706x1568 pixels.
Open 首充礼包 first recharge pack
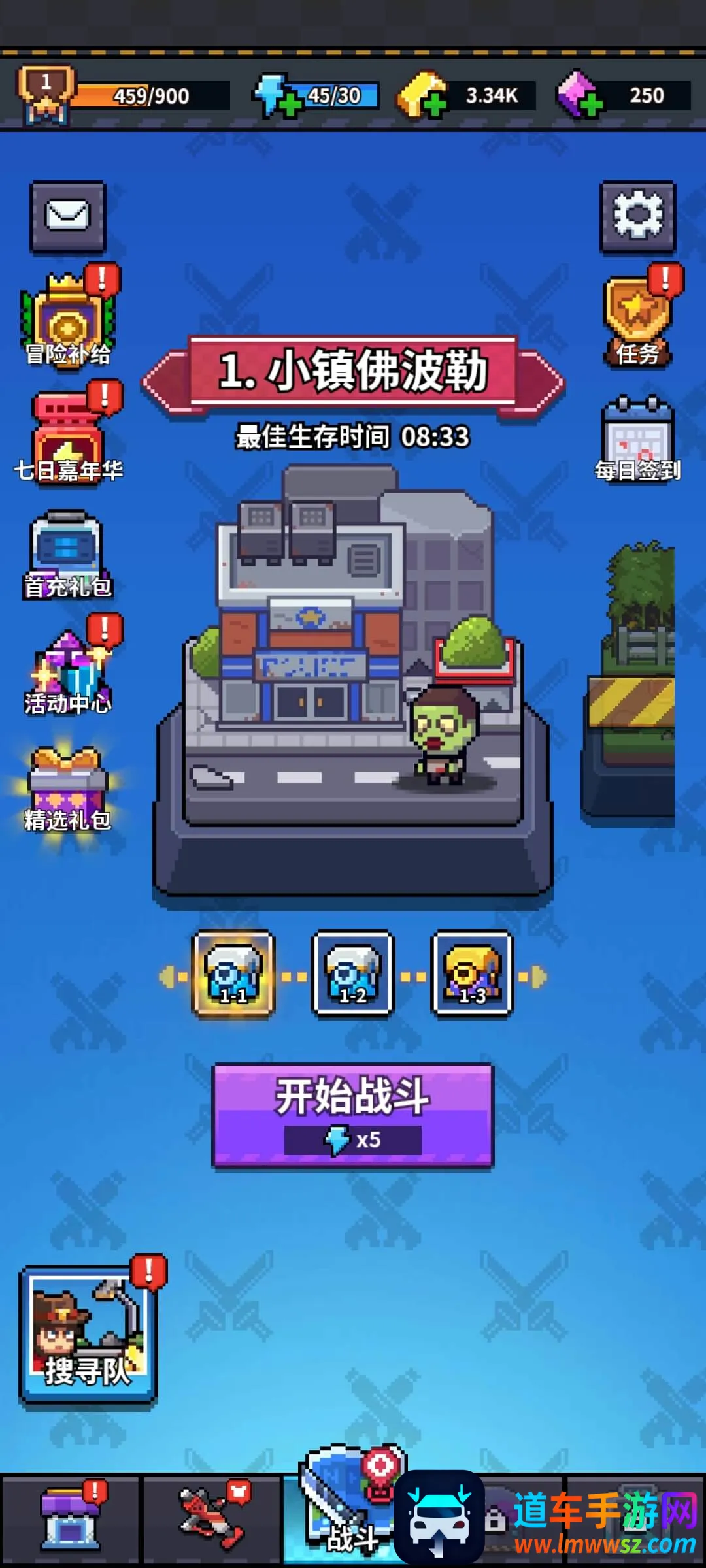click(x=68, y=555)
